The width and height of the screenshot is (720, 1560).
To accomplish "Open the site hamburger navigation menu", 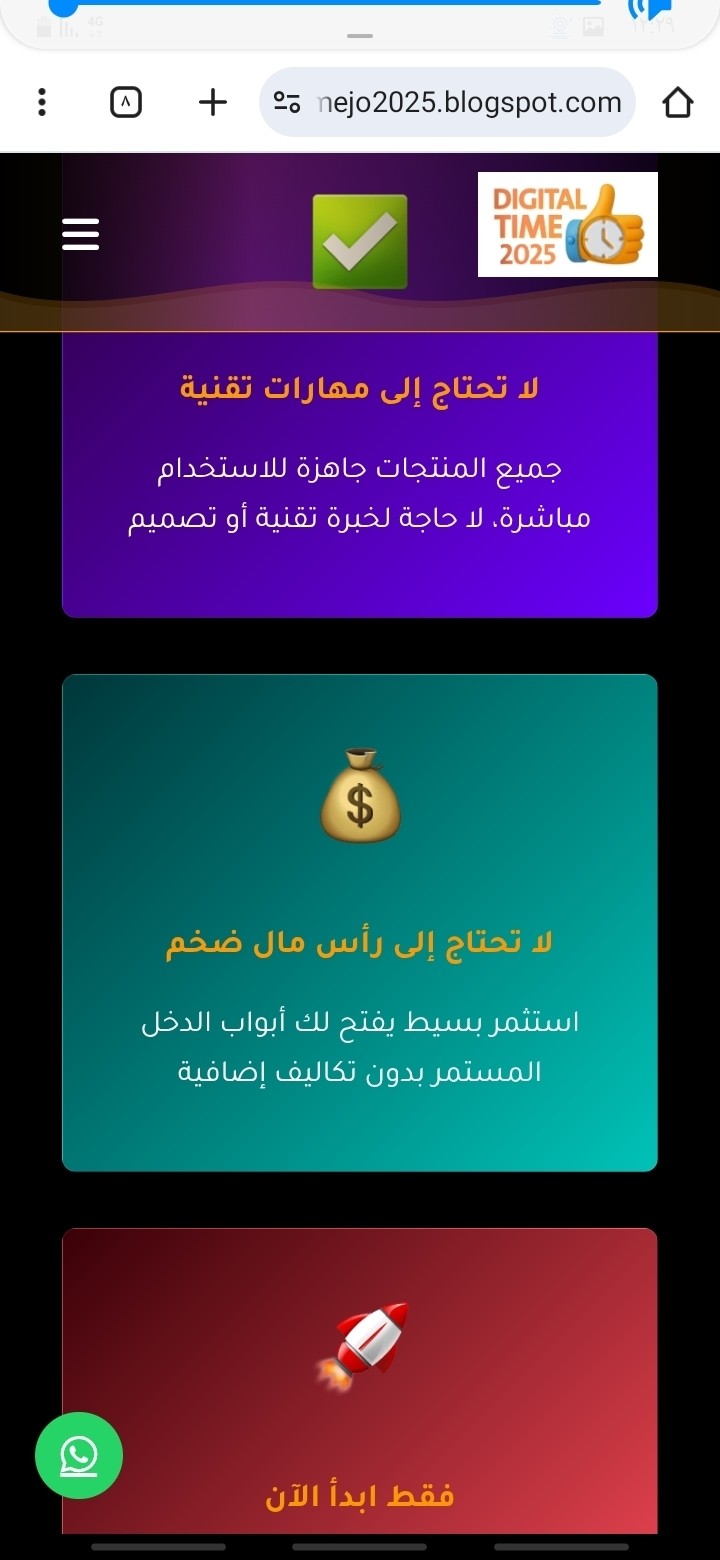I will click(79, 234).
